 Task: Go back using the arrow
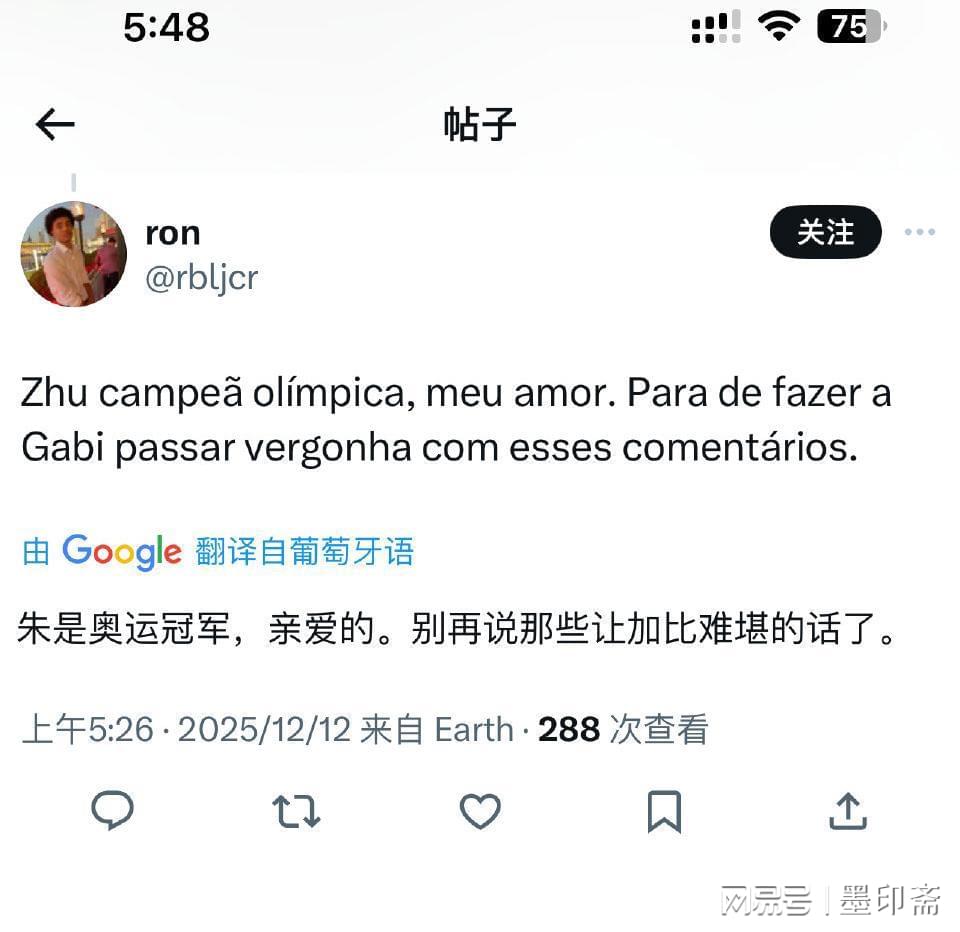point(55,125)
